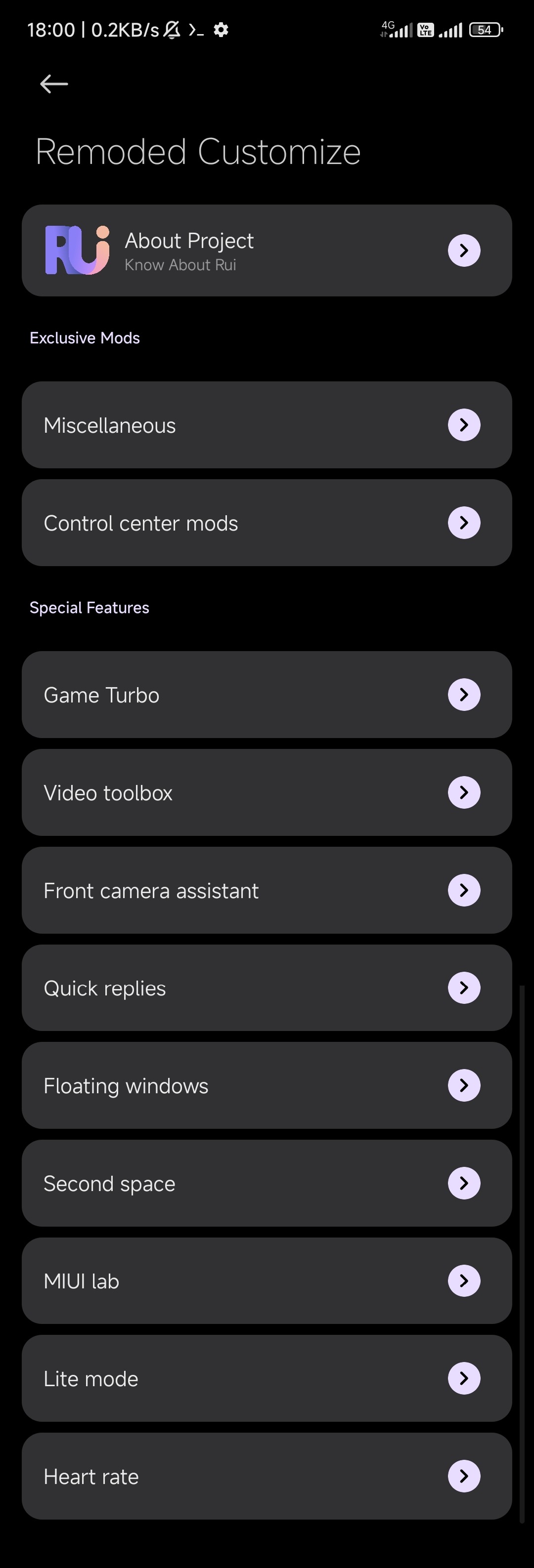Open Game Turbo settings
The width and height of the screenshot is (534, 1568).
click(x=267, y=695)
